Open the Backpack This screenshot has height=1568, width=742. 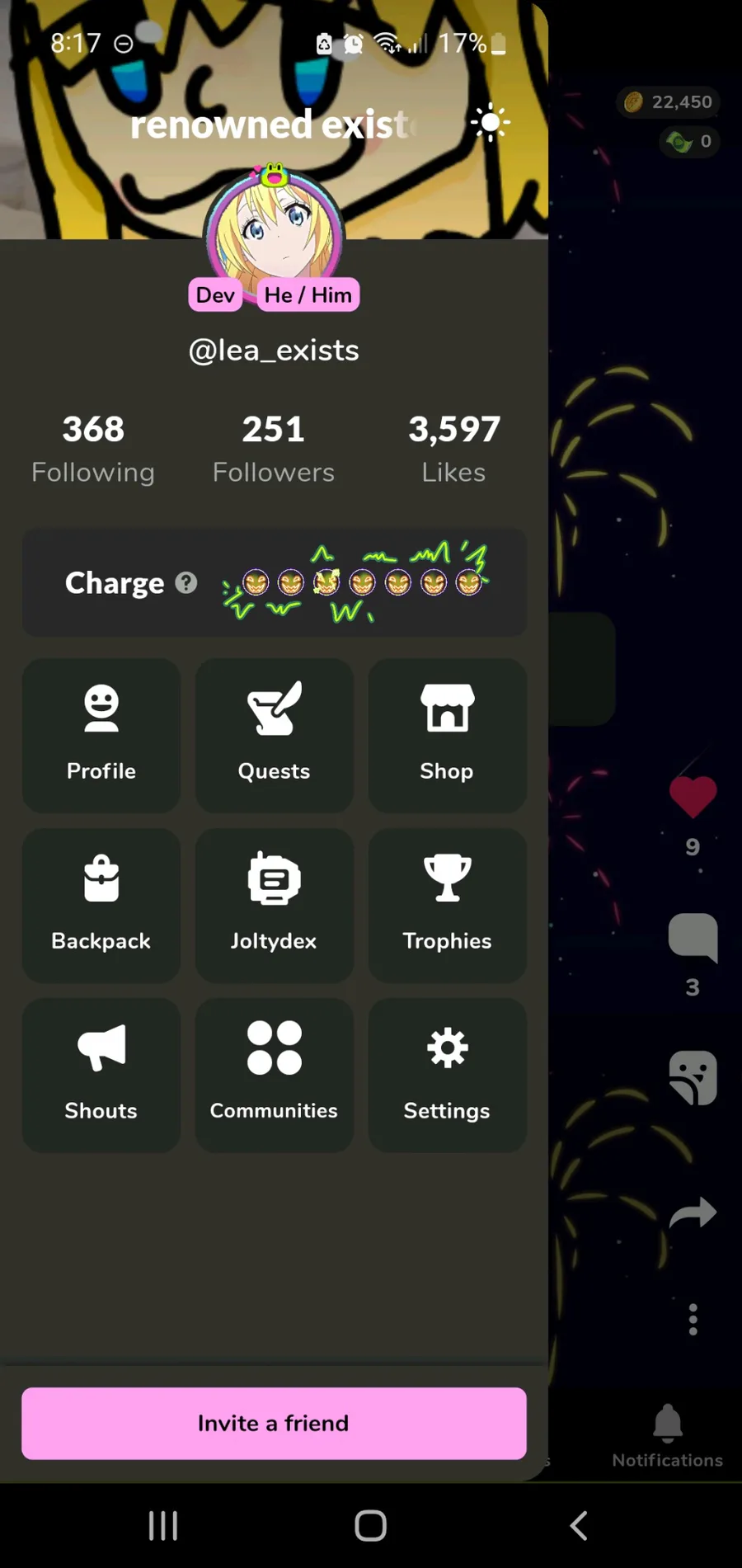point(101,904)
